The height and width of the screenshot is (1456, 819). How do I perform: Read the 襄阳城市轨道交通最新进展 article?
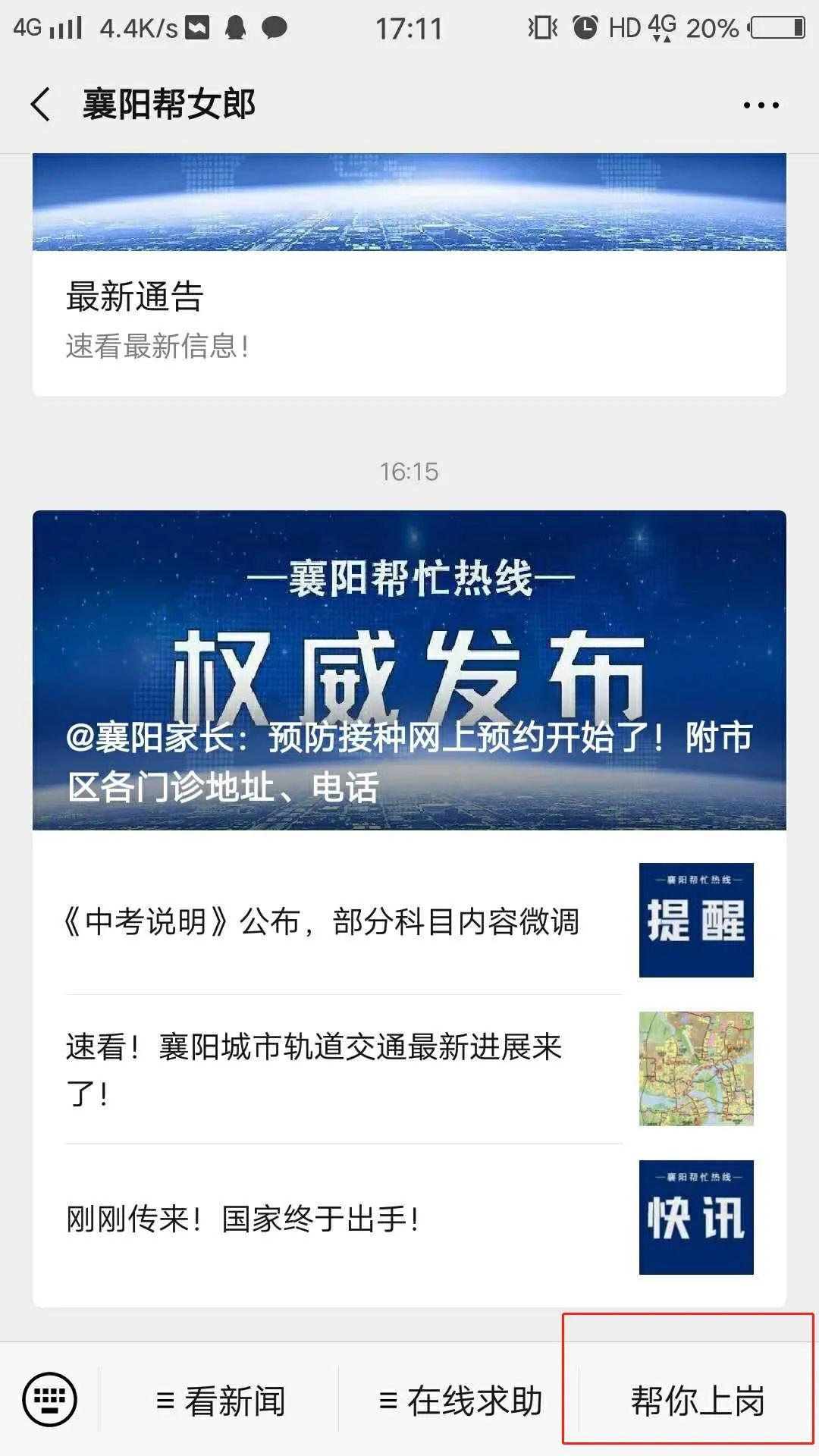[409, 1068]
